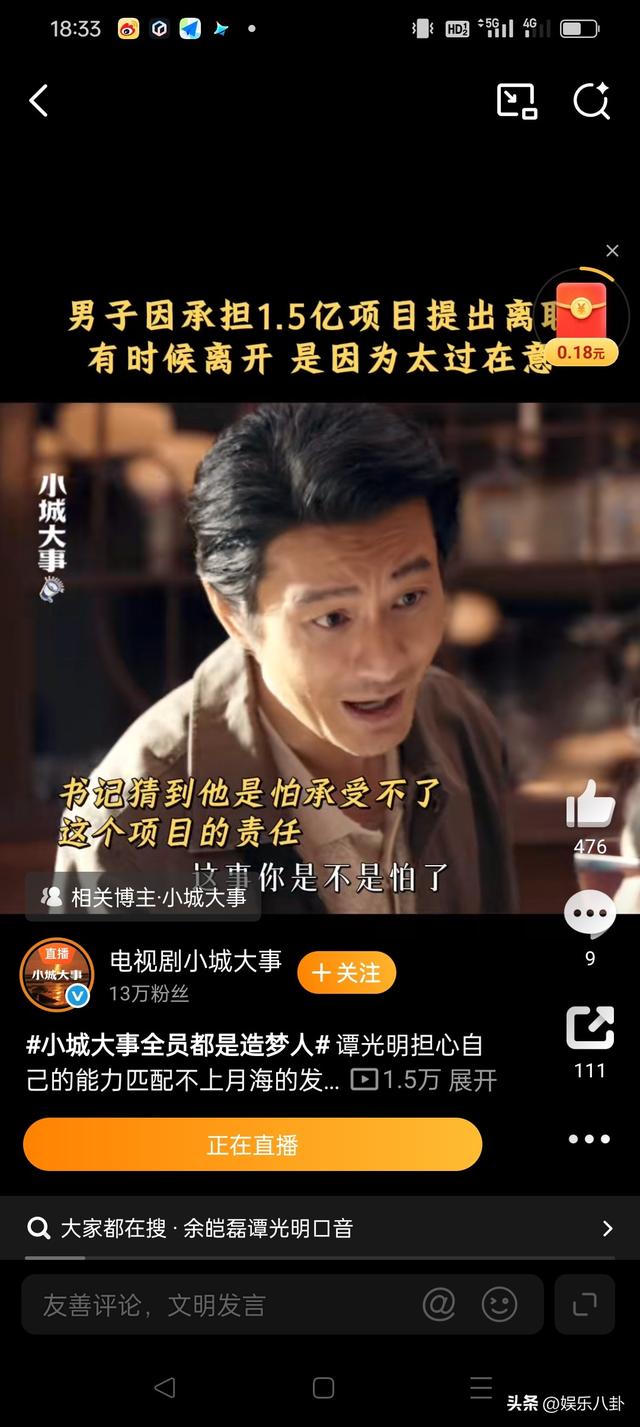
Task: Share this video
Action: tap(590, 1028)
